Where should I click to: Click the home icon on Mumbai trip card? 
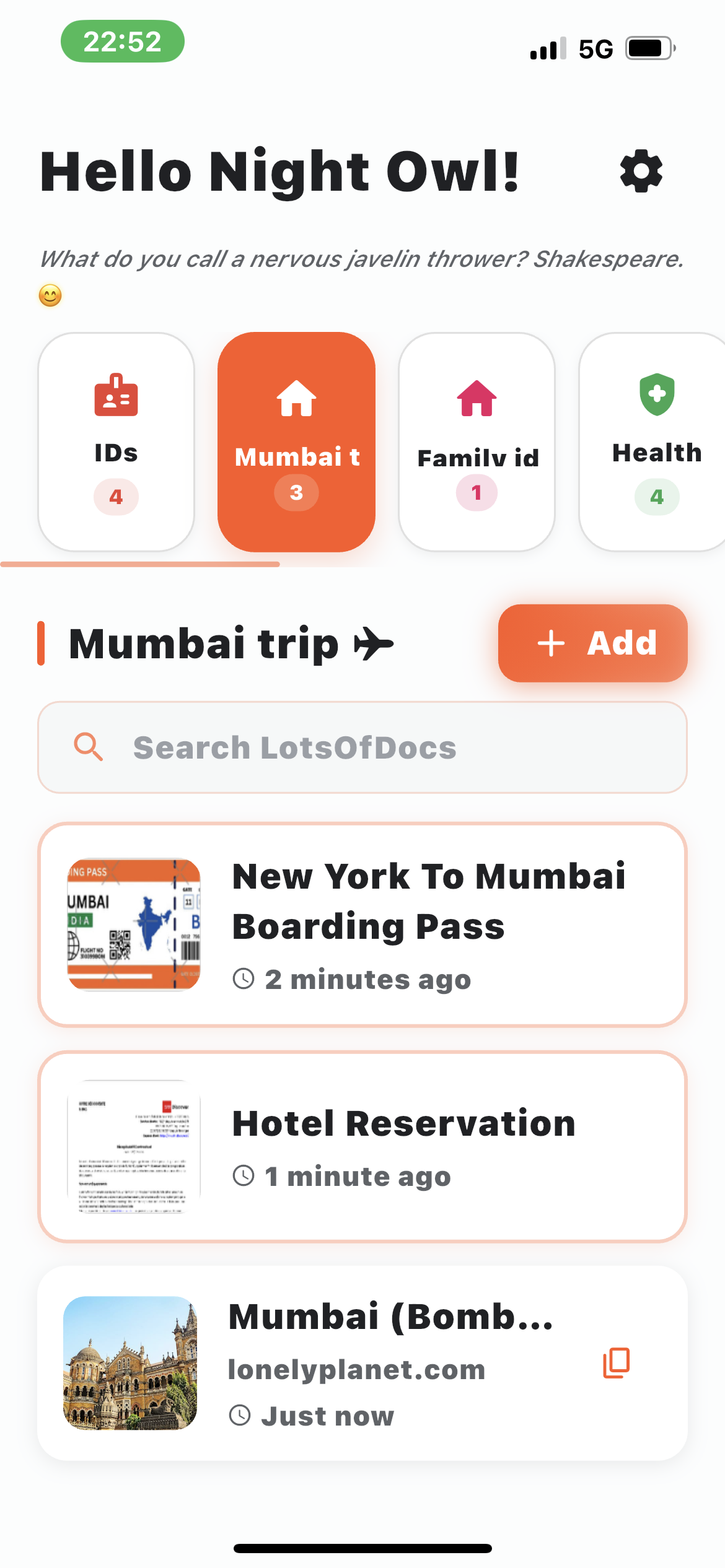coord(296,399)
